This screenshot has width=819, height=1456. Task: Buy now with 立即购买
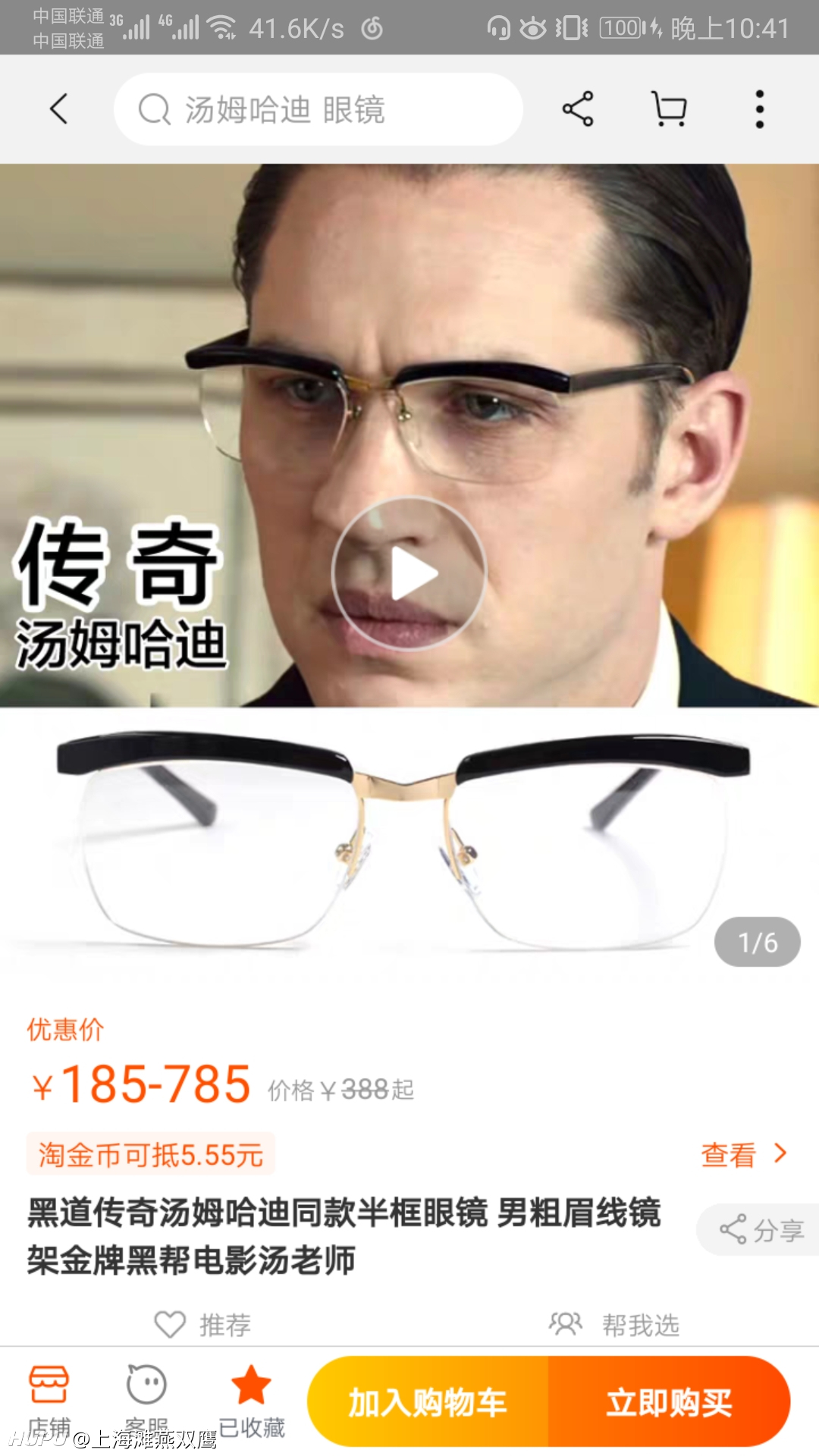pos(669,1401)
